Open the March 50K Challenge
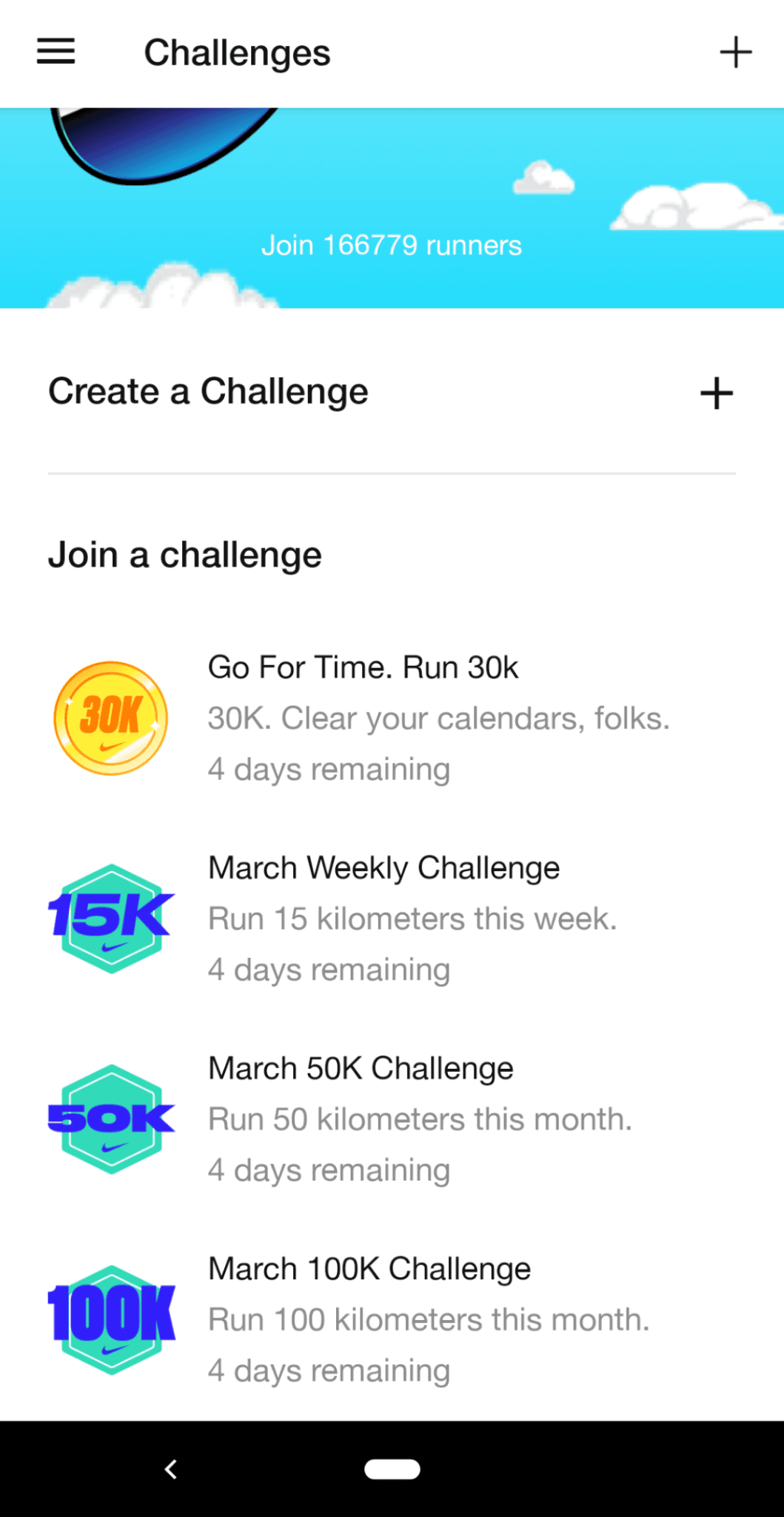 [361, 1067]
